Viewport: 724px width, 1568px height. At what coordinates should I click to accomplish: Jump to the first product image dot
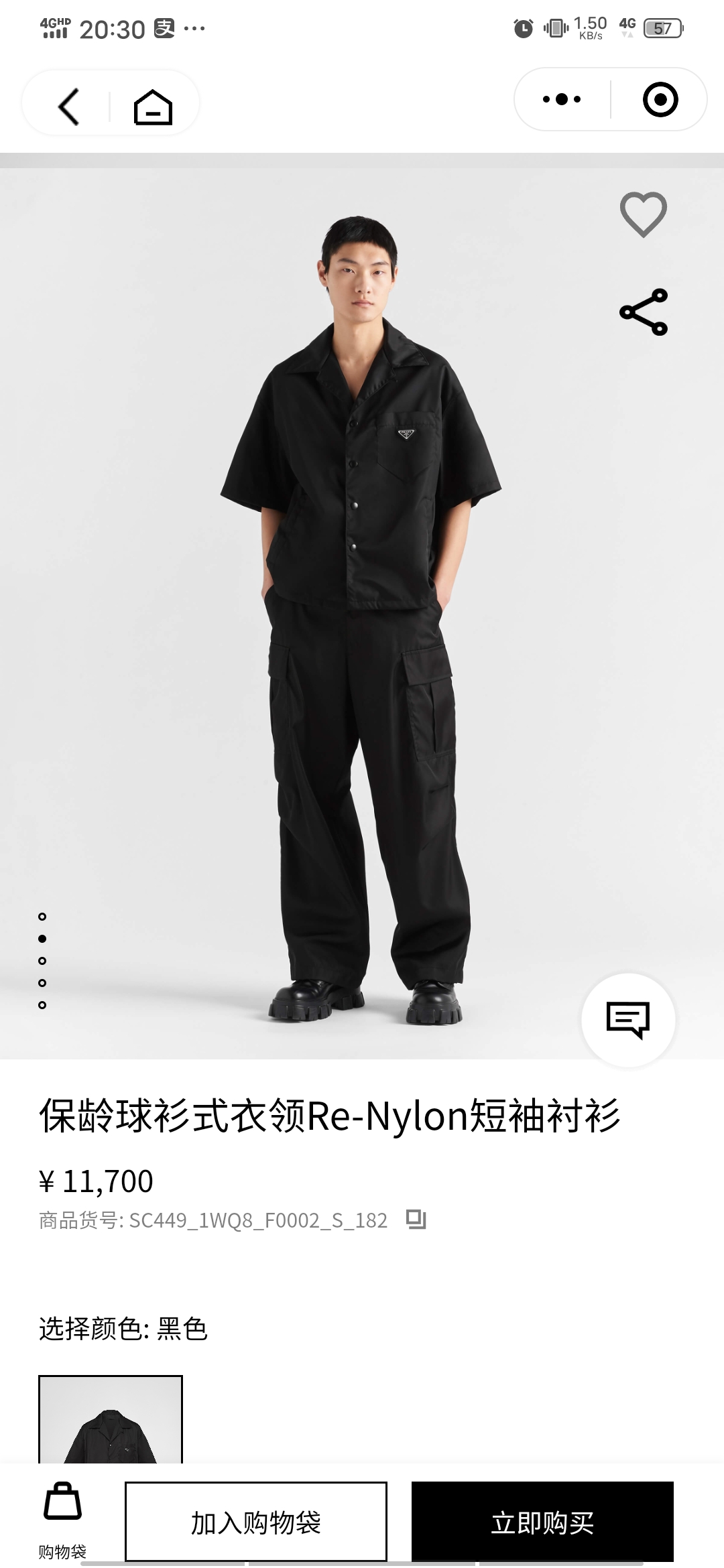point(42,916)
